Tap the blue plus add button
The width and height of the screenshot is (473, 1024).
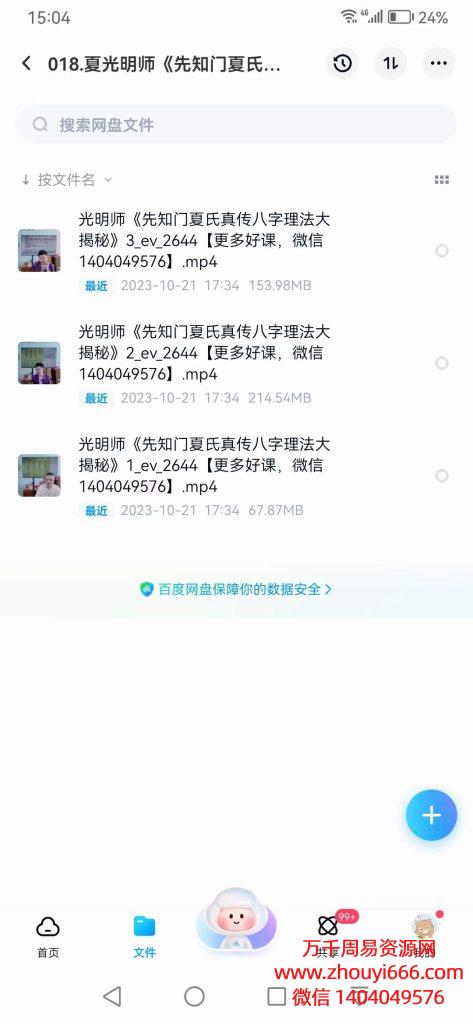pyautogui.click(x=431, y=815)
